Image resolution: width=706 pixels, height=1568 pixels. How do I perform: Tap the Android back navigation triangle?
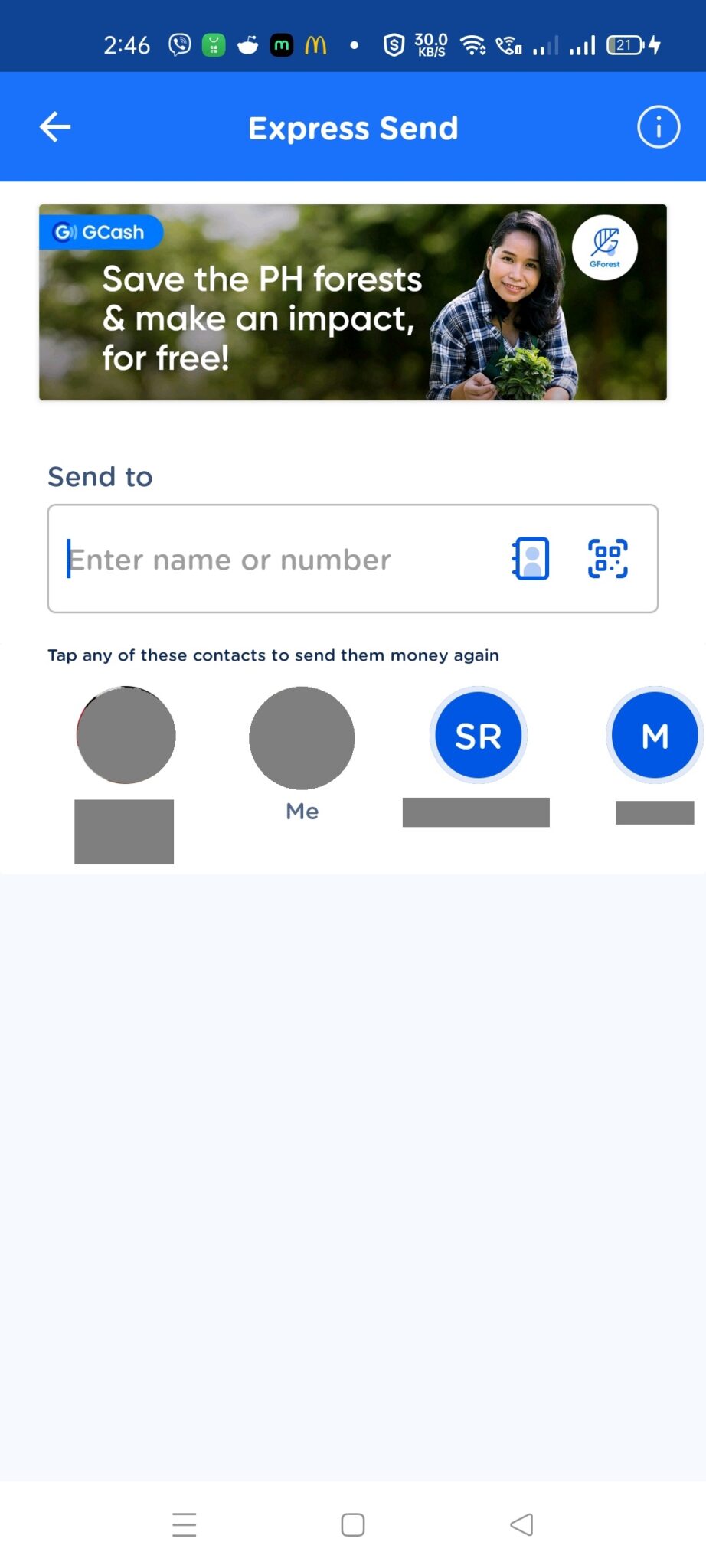coord(521,1524)
